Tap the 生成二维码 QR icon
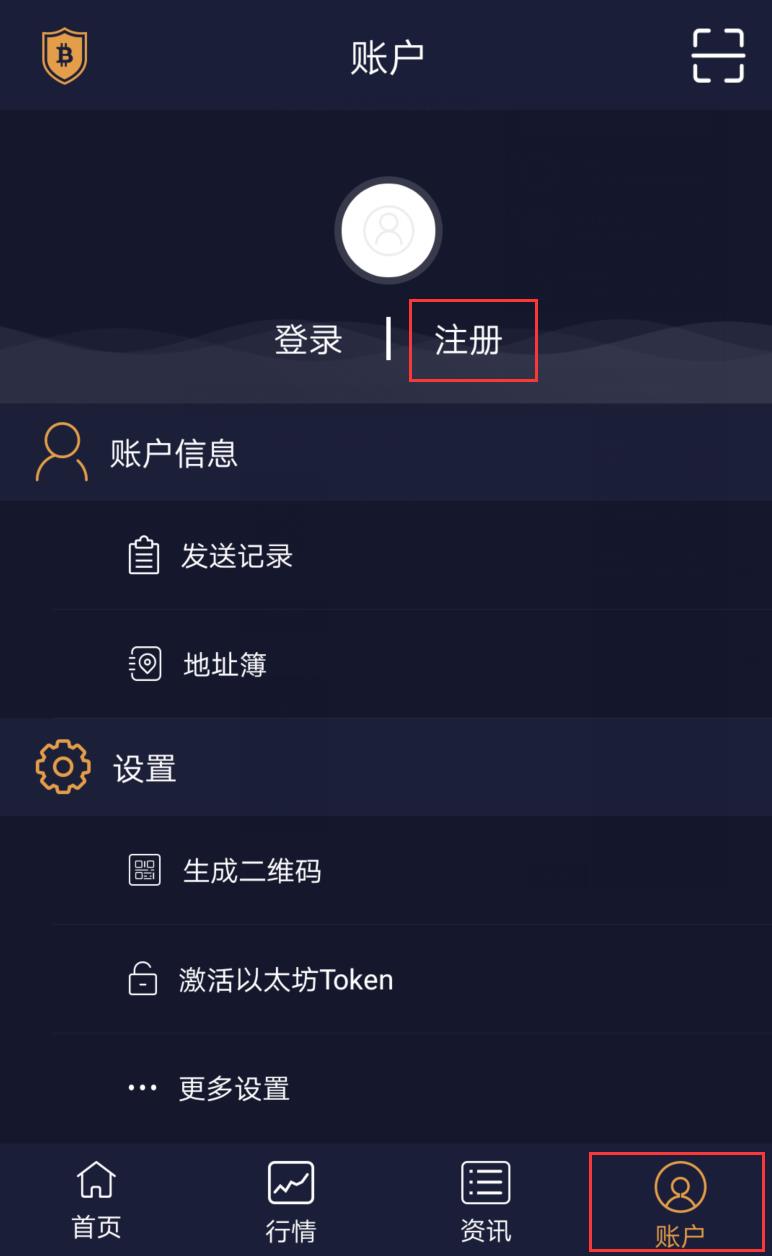 (144, 871)
